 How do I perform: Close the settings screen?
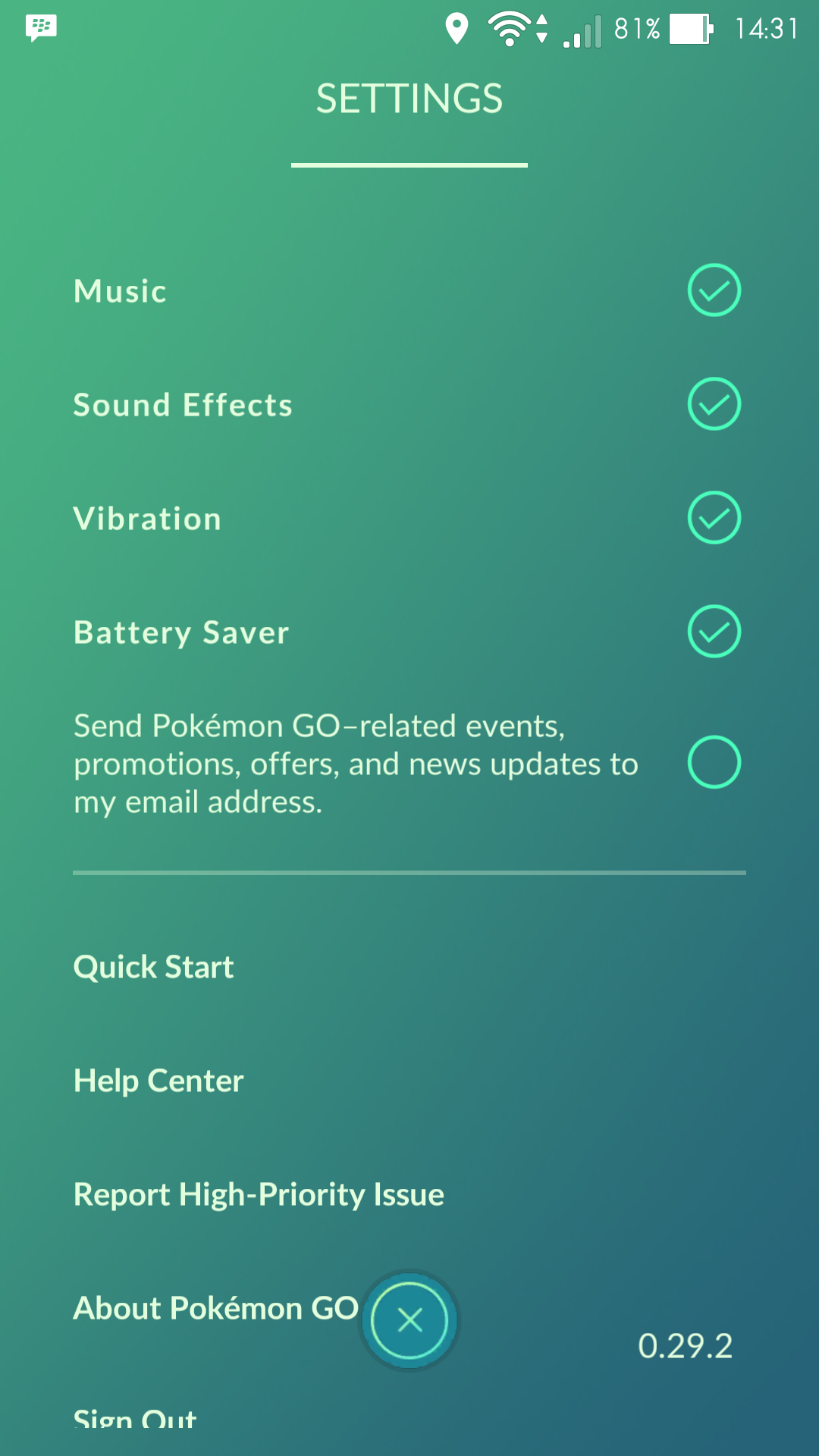(410, 1320)
